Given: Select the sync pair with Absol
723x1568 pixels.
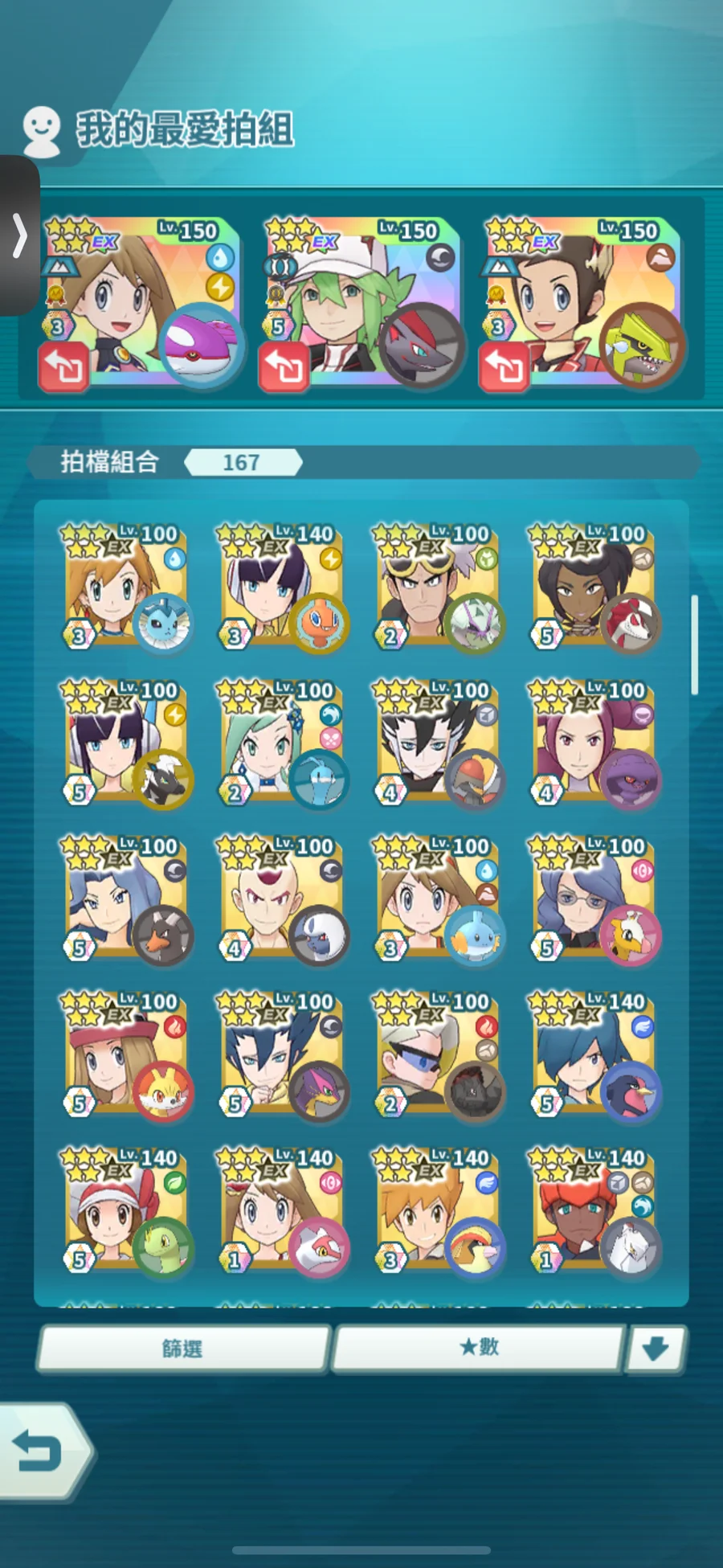Looking at the screenshot, I should [x=282, y=899].
